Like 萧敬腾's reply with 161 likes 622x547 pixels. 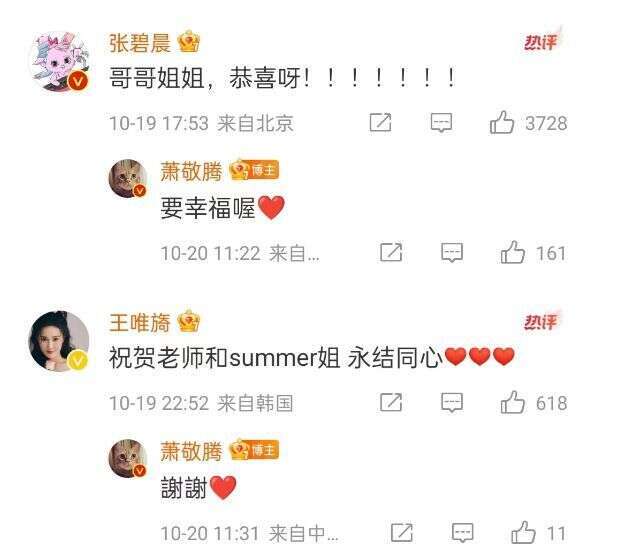coord(513,253)
